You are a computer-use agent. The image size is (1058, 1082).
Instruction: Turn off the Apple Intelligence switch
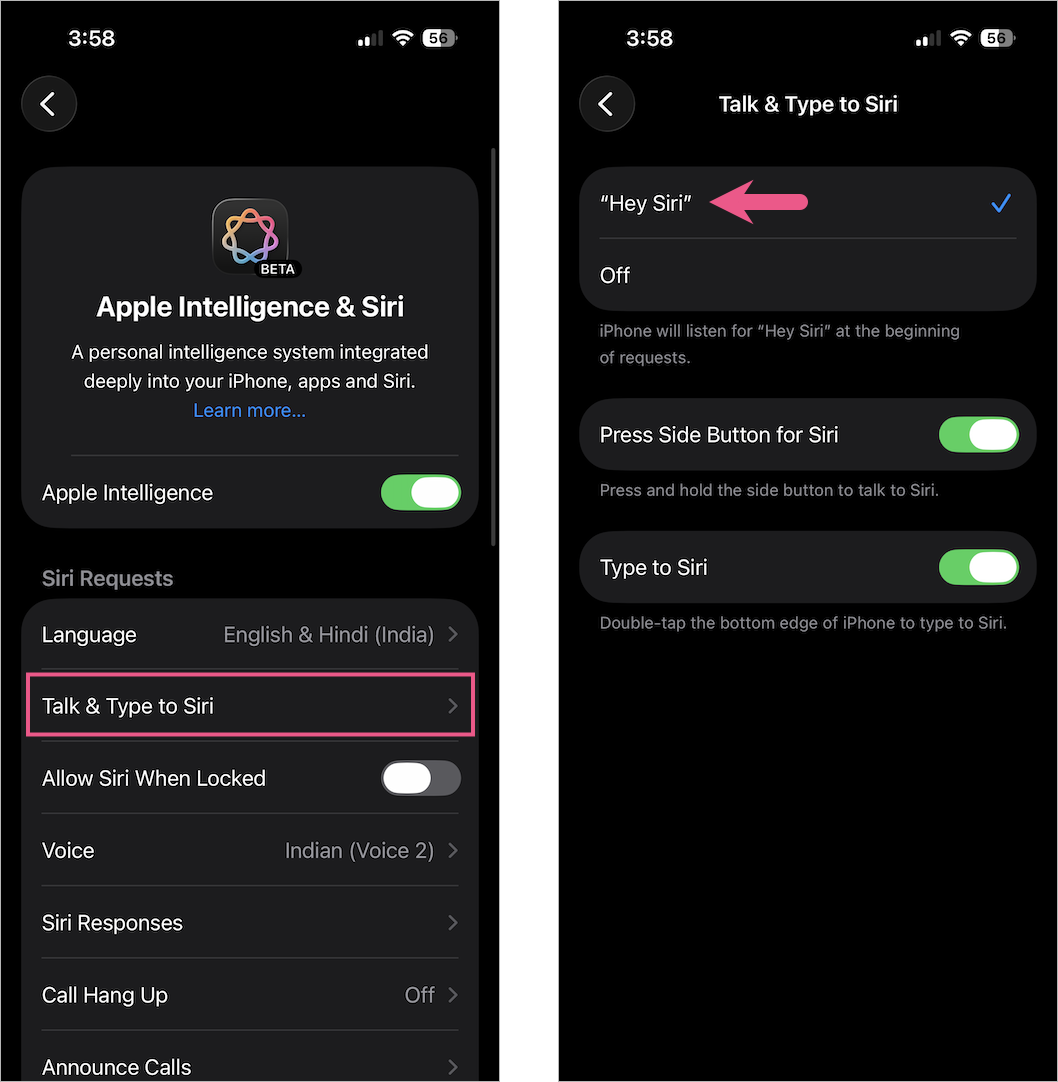click(421, 493)
